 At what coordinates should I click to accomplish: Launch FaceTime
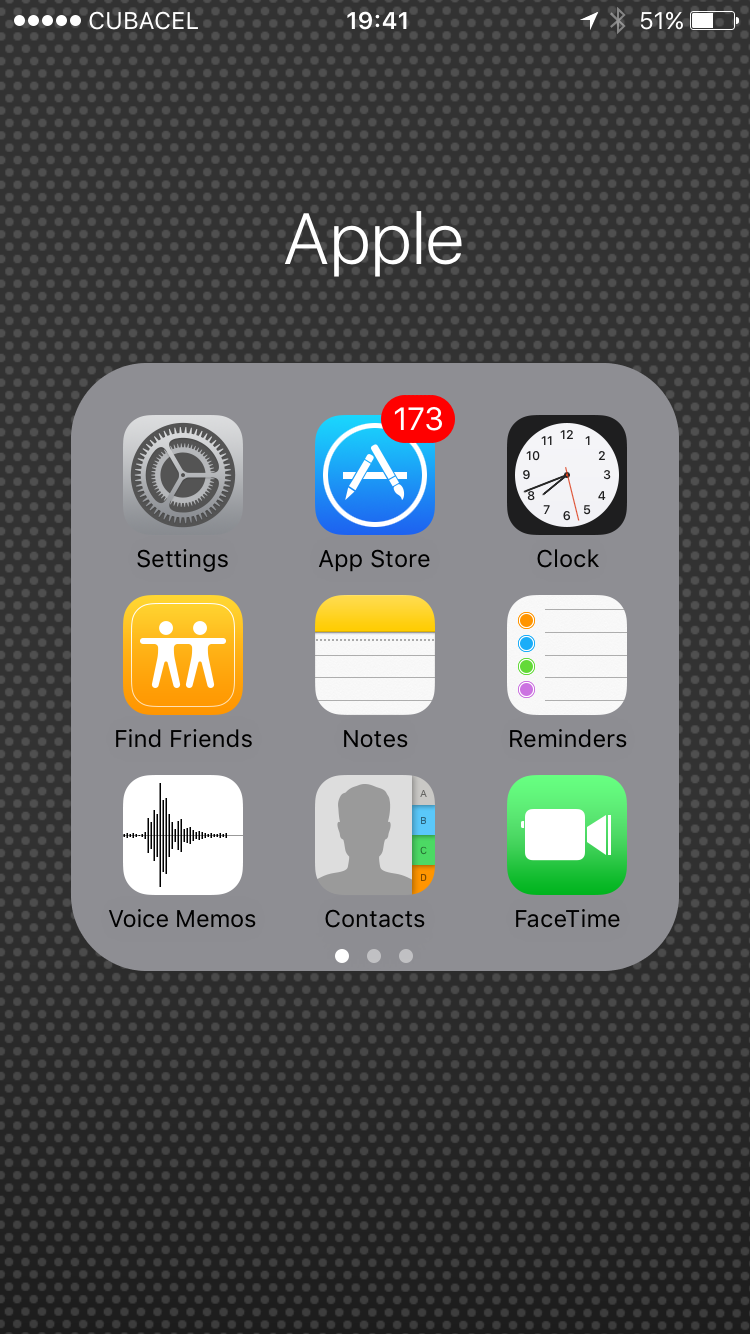pyautogui.click(x=567, y=835)
